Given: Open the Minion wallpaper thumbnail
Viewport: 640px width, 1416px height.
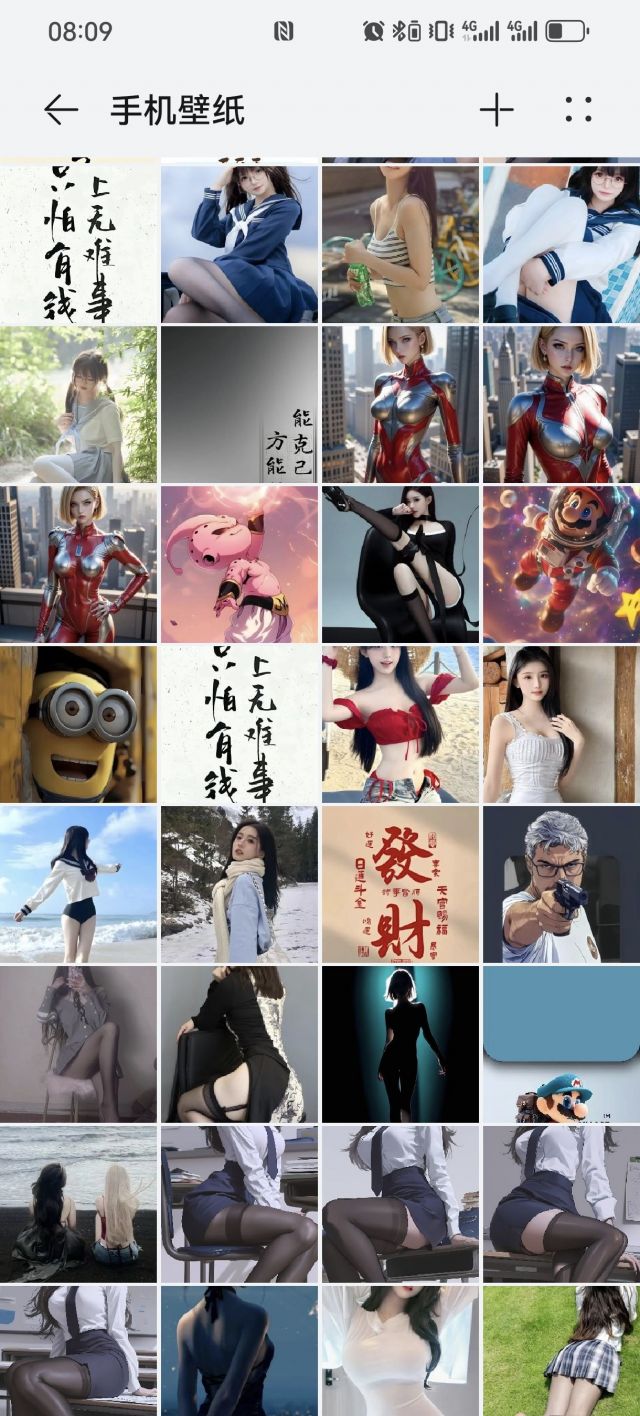Looking at the screenshot, I should (x=79, y=724).
